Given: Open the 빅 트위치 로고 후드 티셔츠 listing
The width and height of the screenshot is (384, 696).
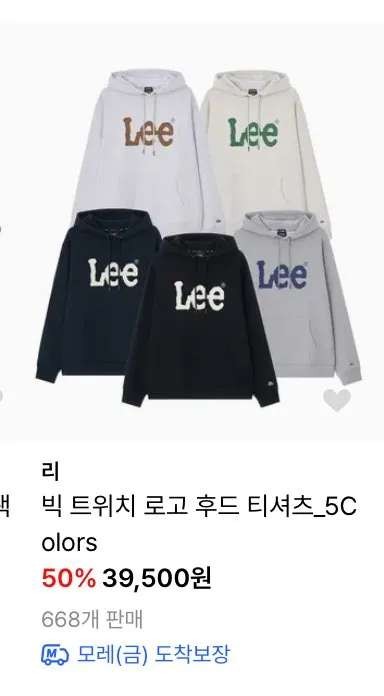Looking at the screenshot, I should 199,525.
